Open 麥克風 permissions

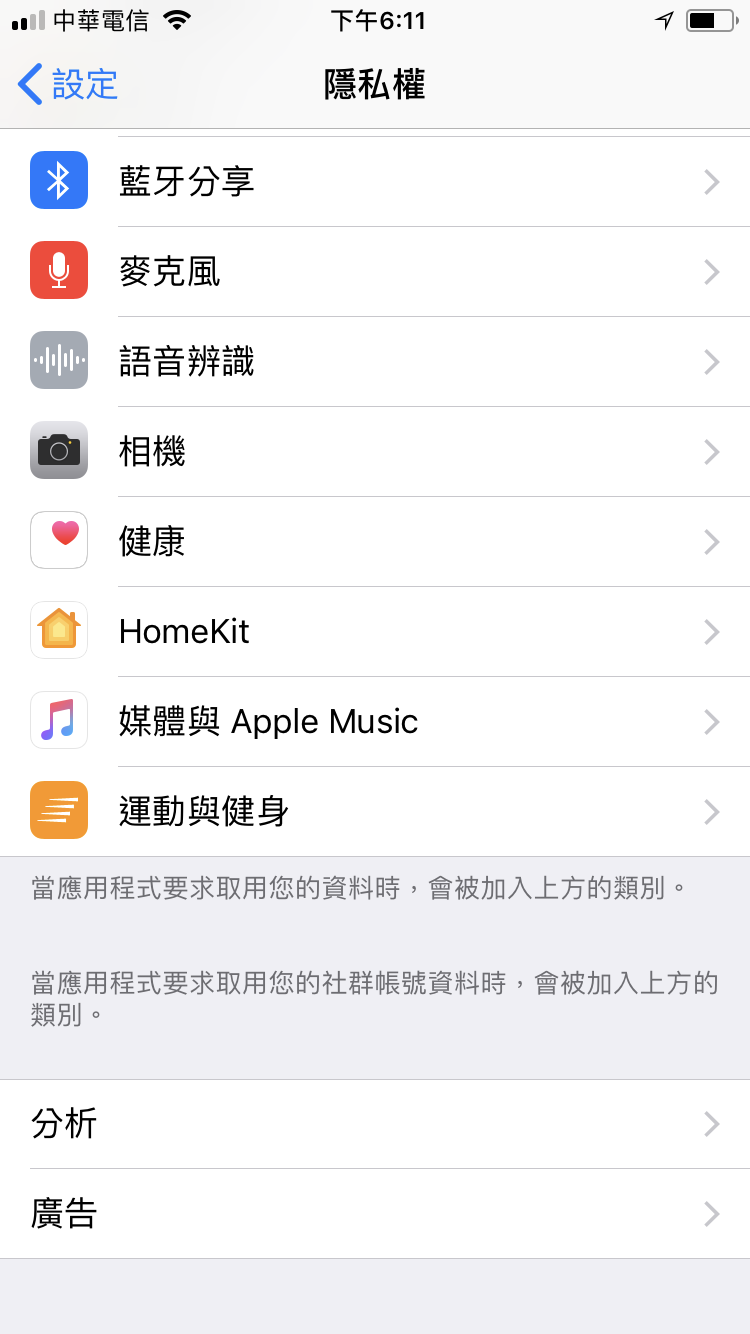pos(375,271)
